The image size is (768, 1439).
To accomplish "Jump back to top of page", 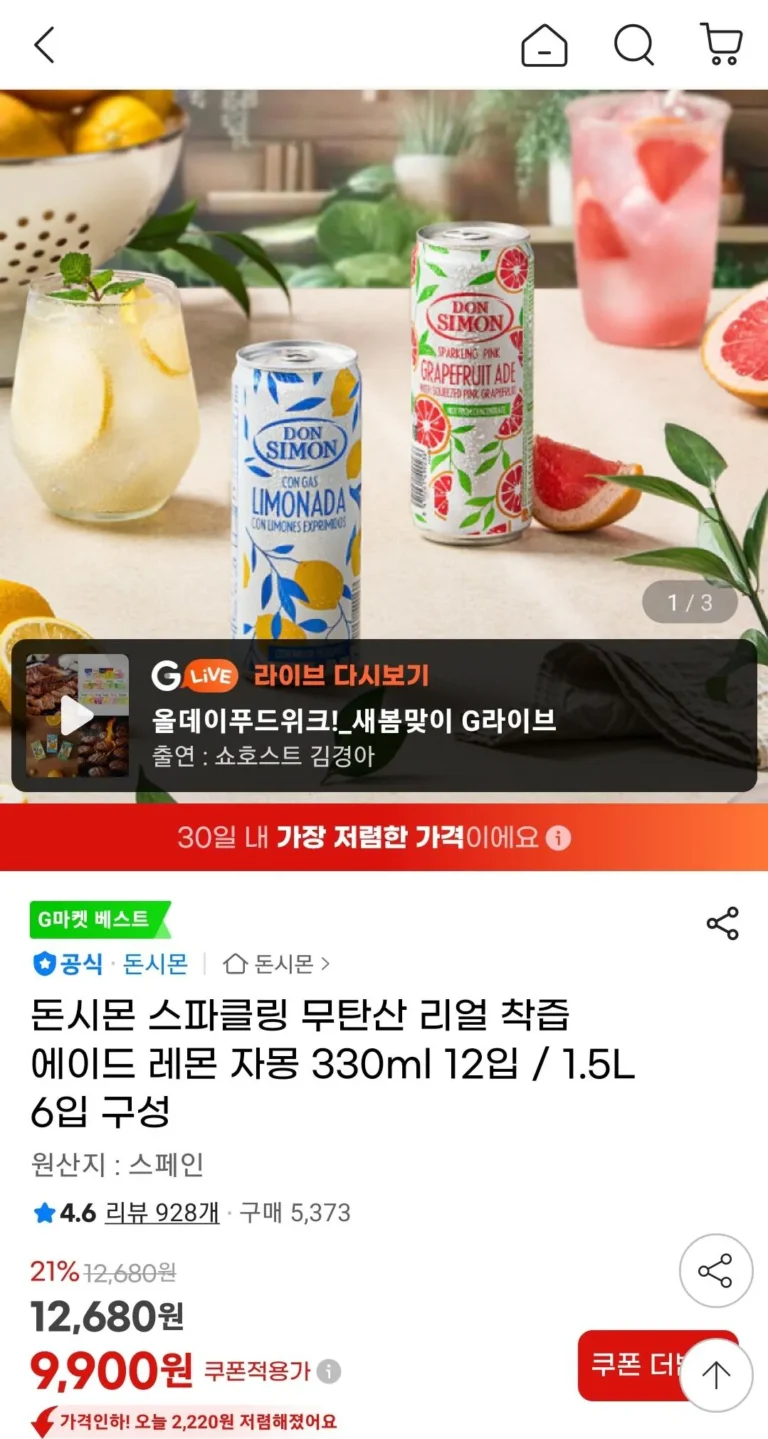I will tap(716, 1376).
